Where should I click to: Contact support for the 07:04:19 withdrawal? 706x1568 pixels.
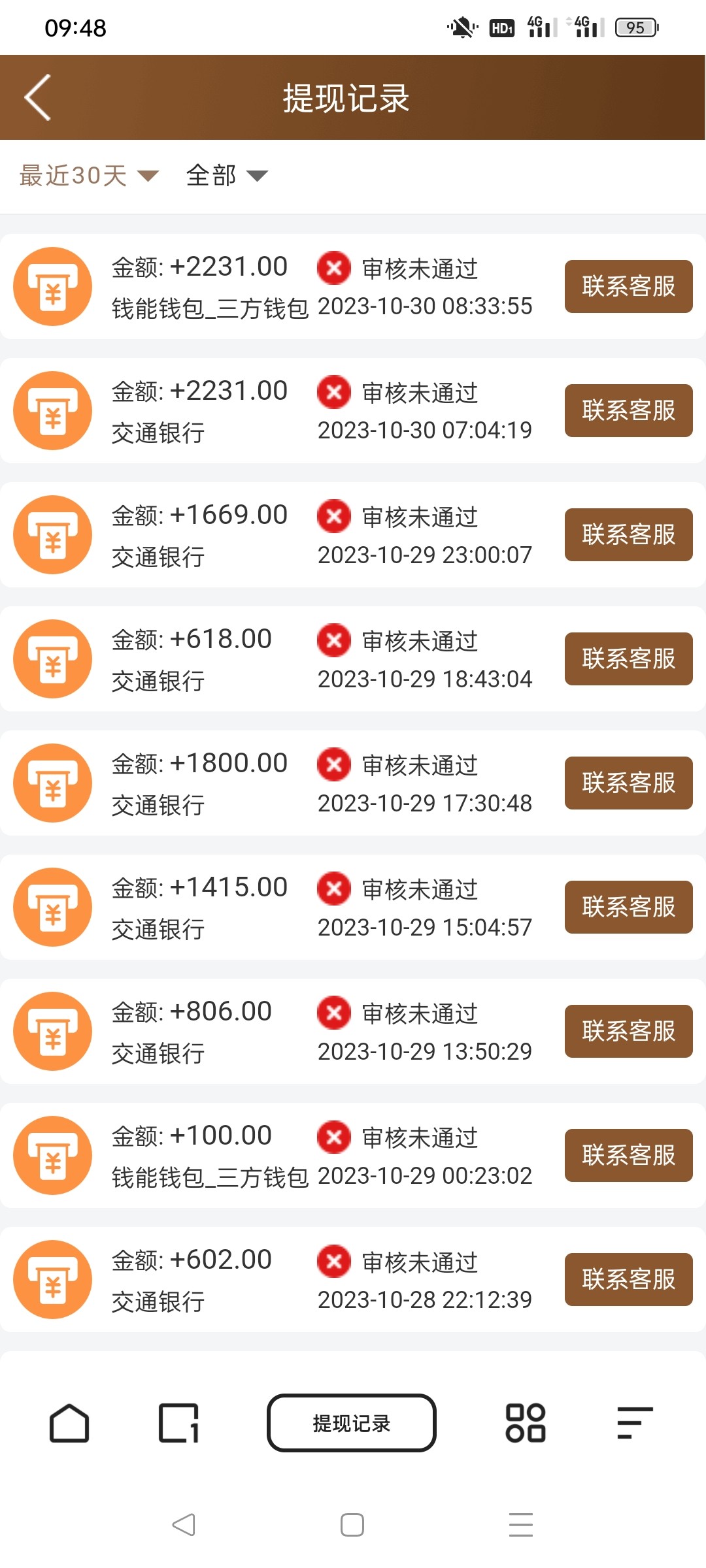(628, 410)
